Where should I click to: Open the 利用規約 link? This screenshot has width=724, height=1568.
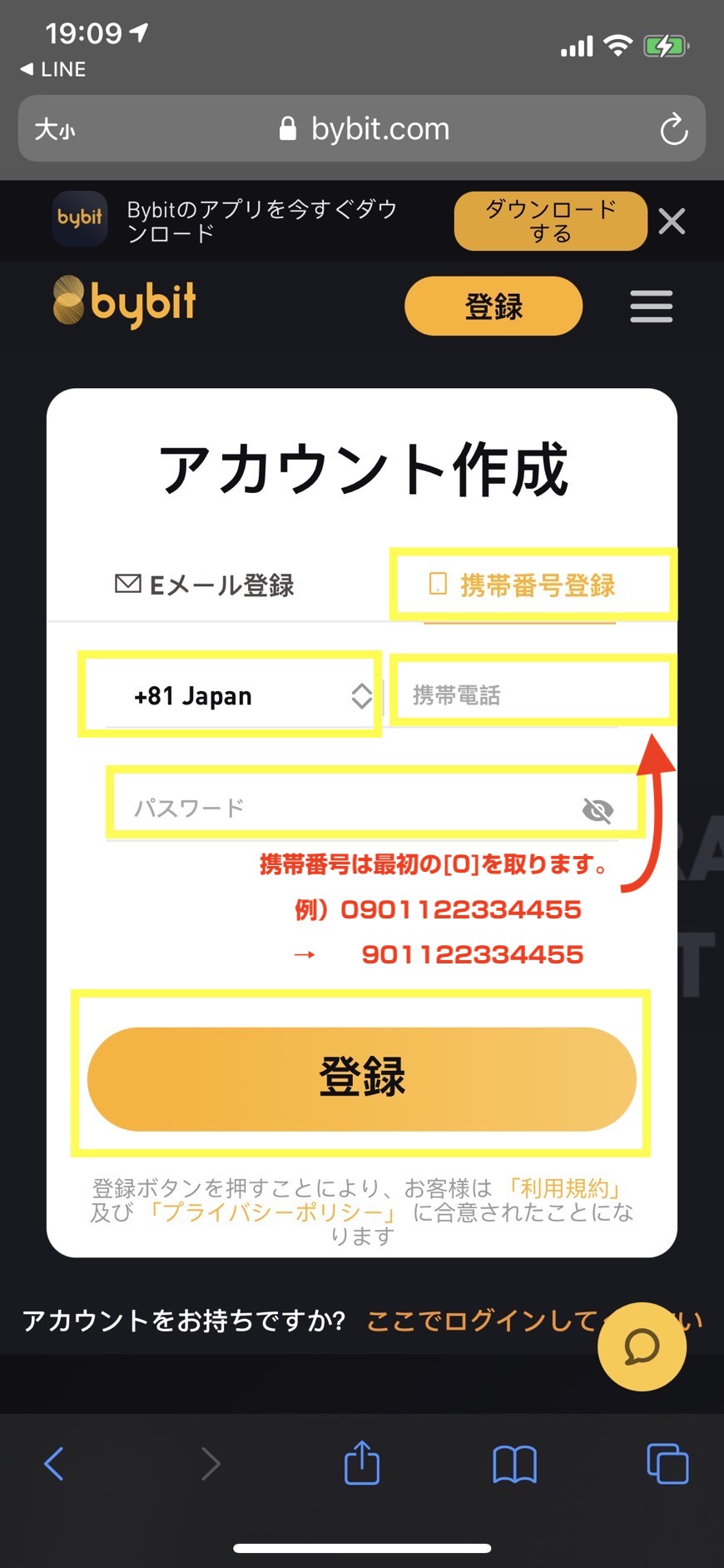[564, 1188]
